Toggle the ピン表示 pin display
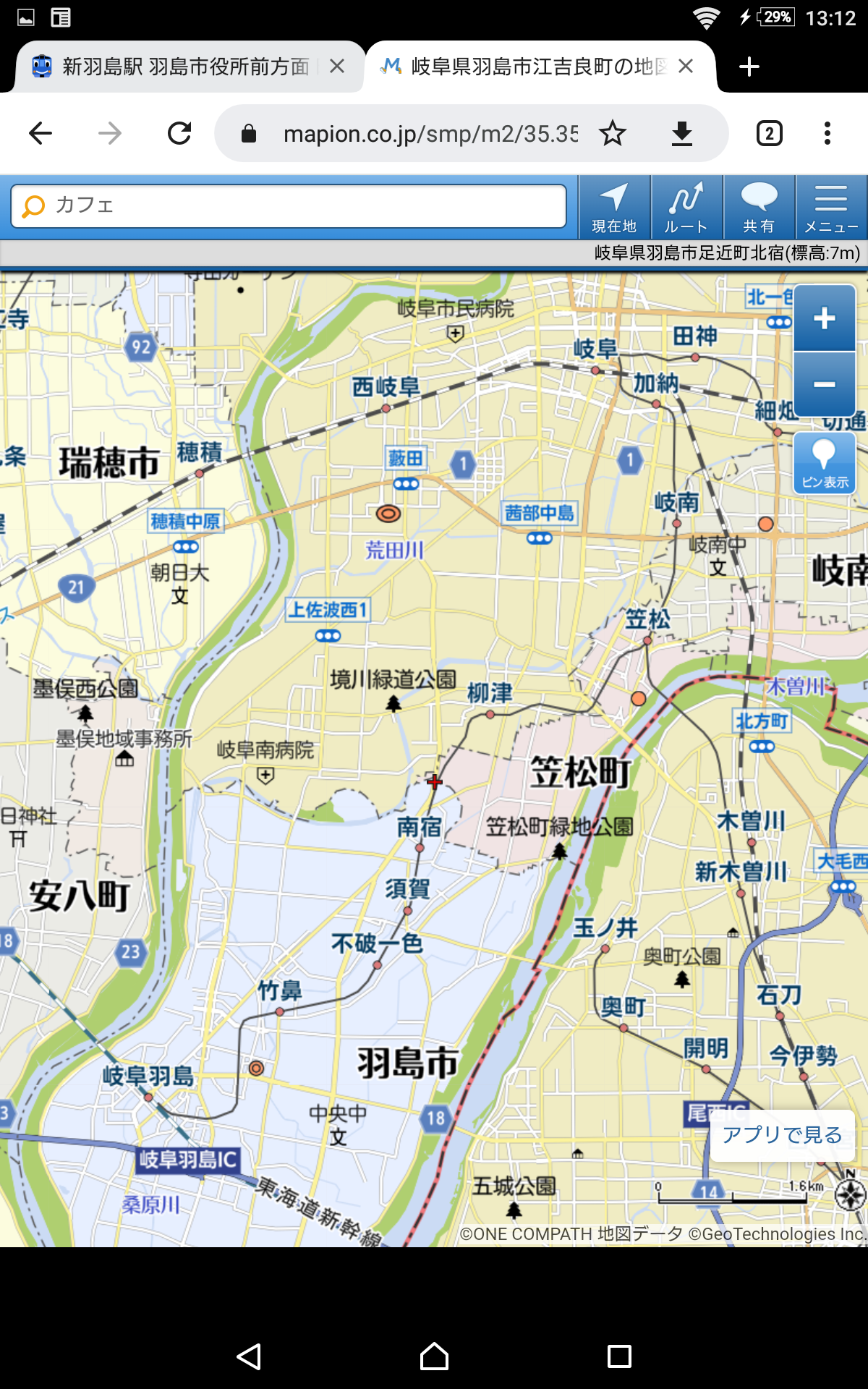Viewport: 868px width, 1389px height. pyautogui.click(x=825, y=464)
